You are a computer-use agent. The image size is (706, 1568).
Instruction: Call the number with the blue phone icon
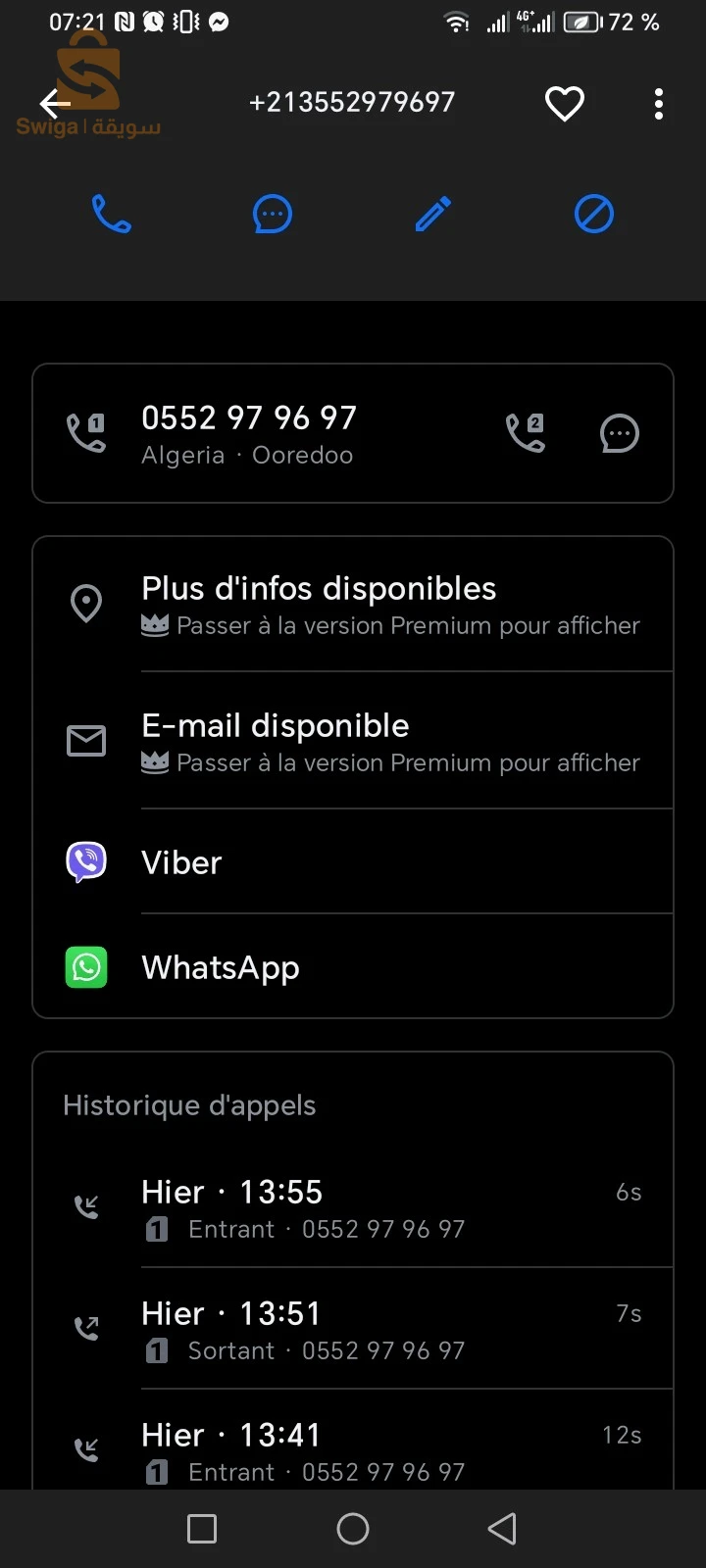[111, 214]
